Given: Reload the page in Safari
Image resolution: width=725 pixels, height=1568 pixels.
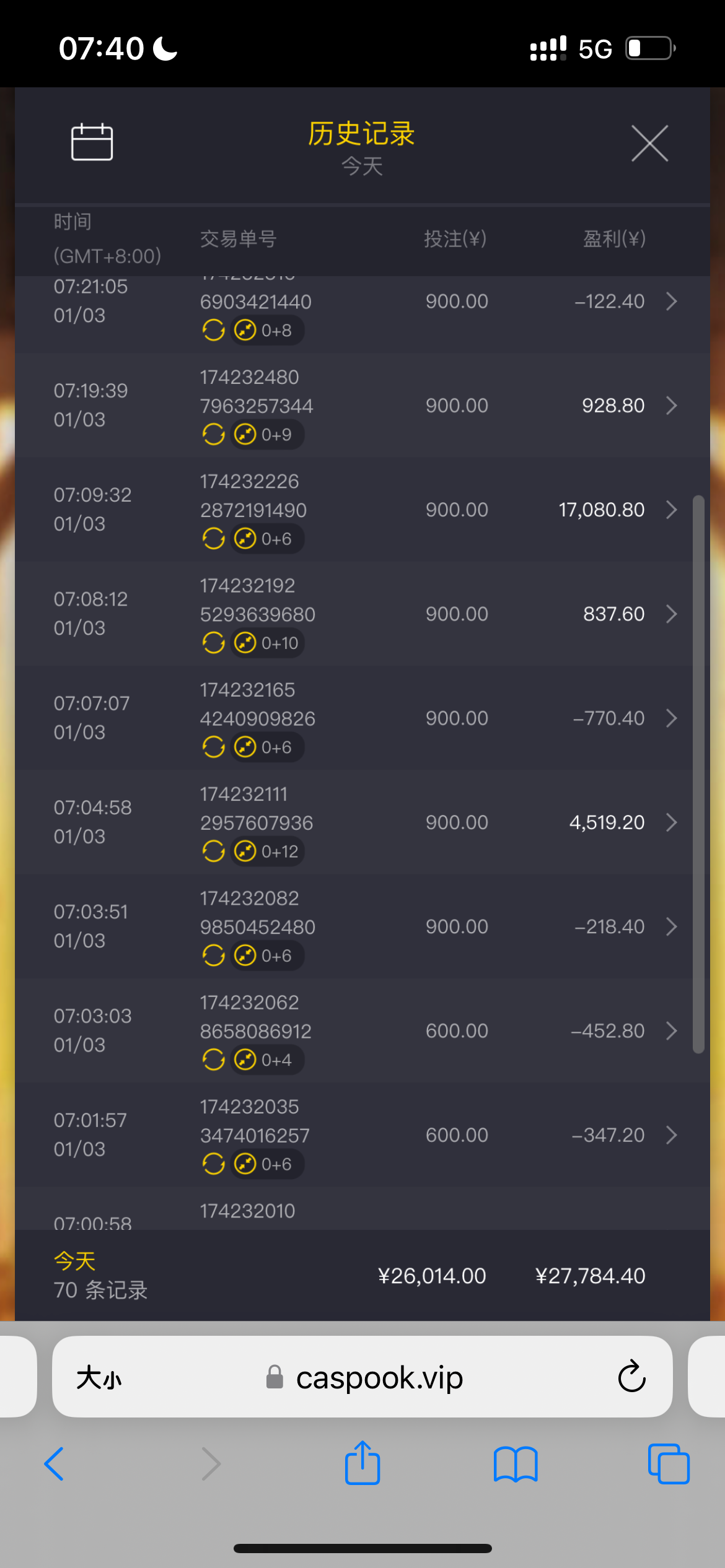Looking at the screenshot, I should pyautogui.click(x=631, y=1377).
